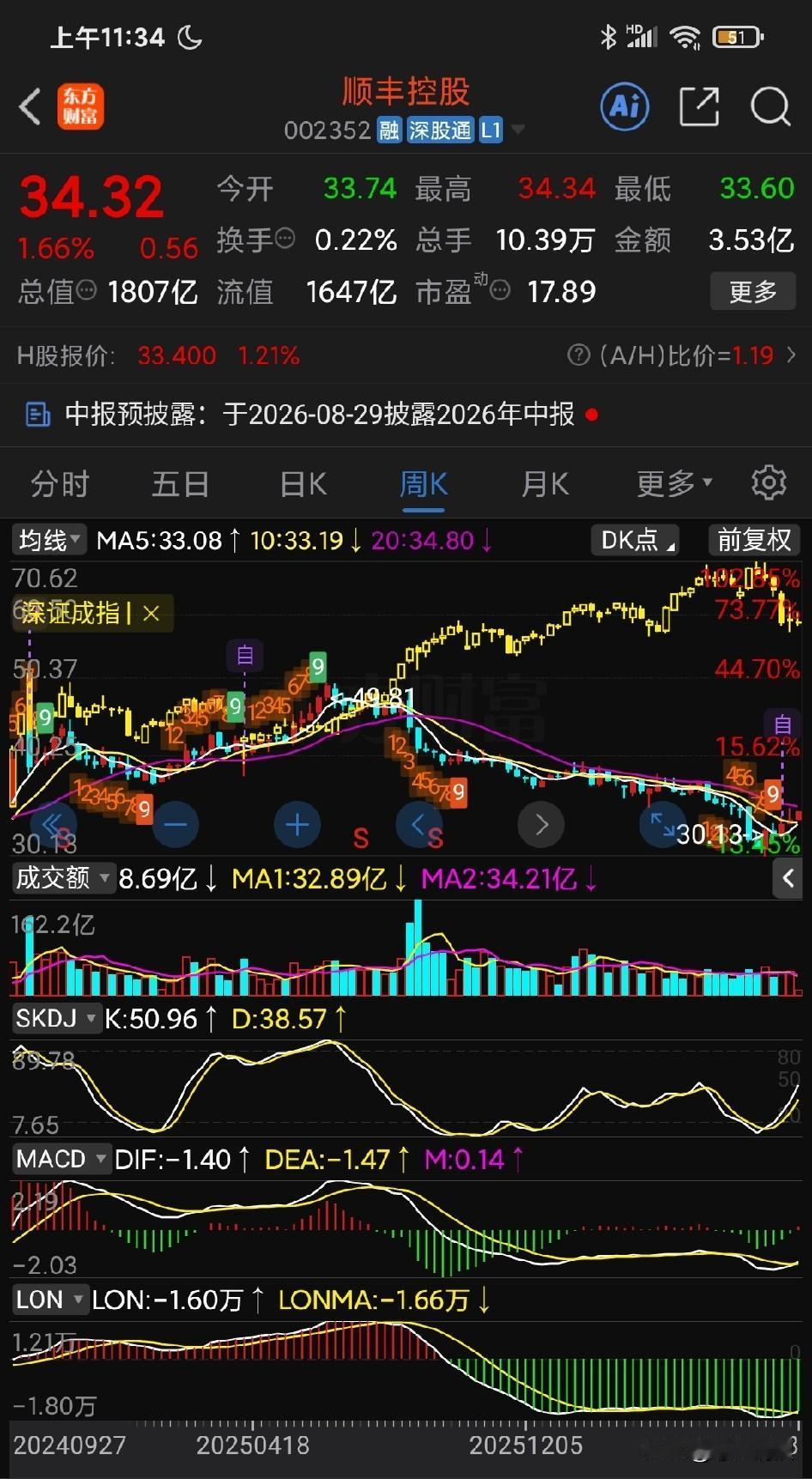Switch to the 分时 chart tab
The height and width of the screenshot is (1479, 812).
point(60,484)
